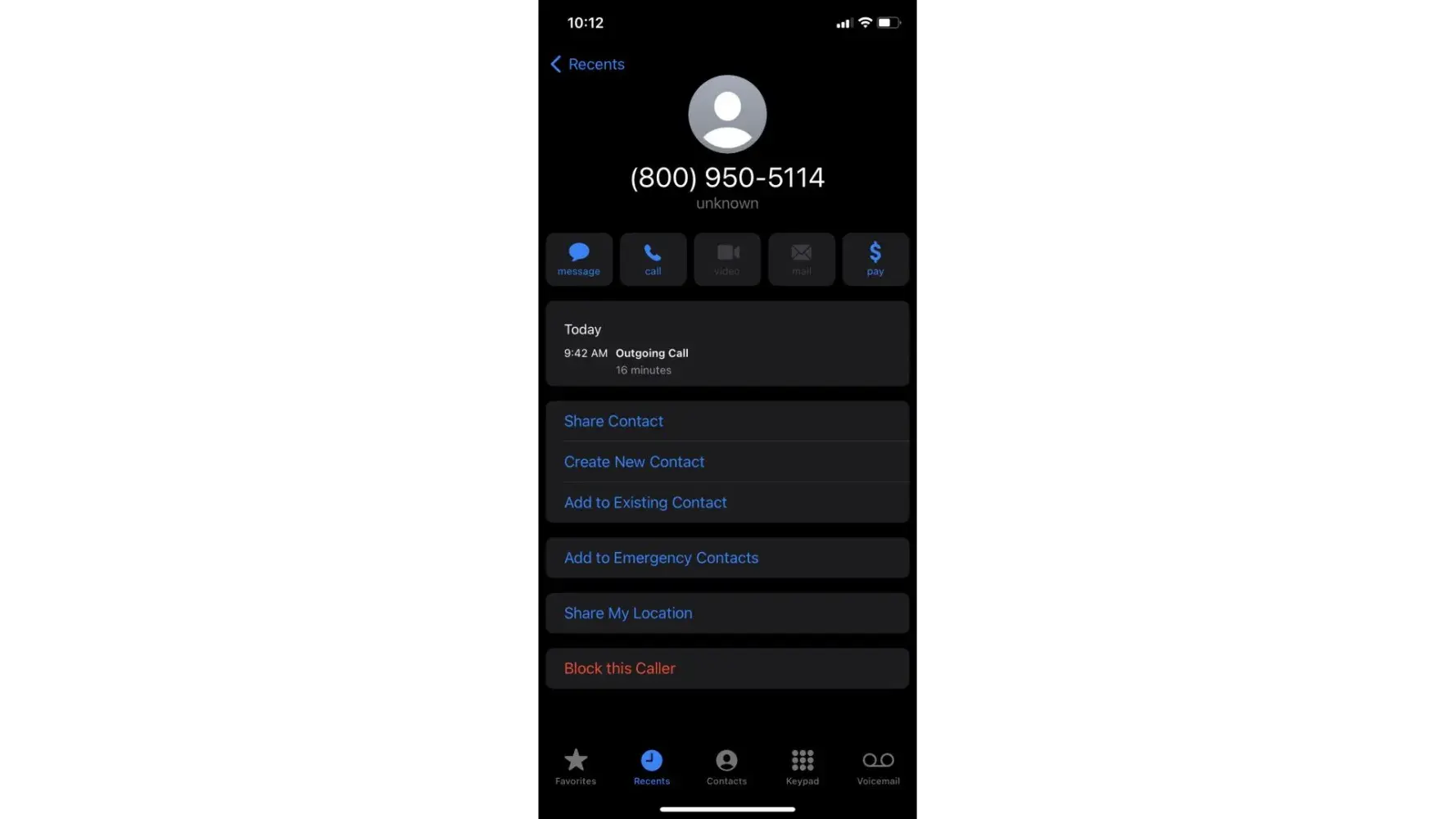The image size is (1456, 819).
Task: Select Add to Existing Contact
Action: coord(645,502)
